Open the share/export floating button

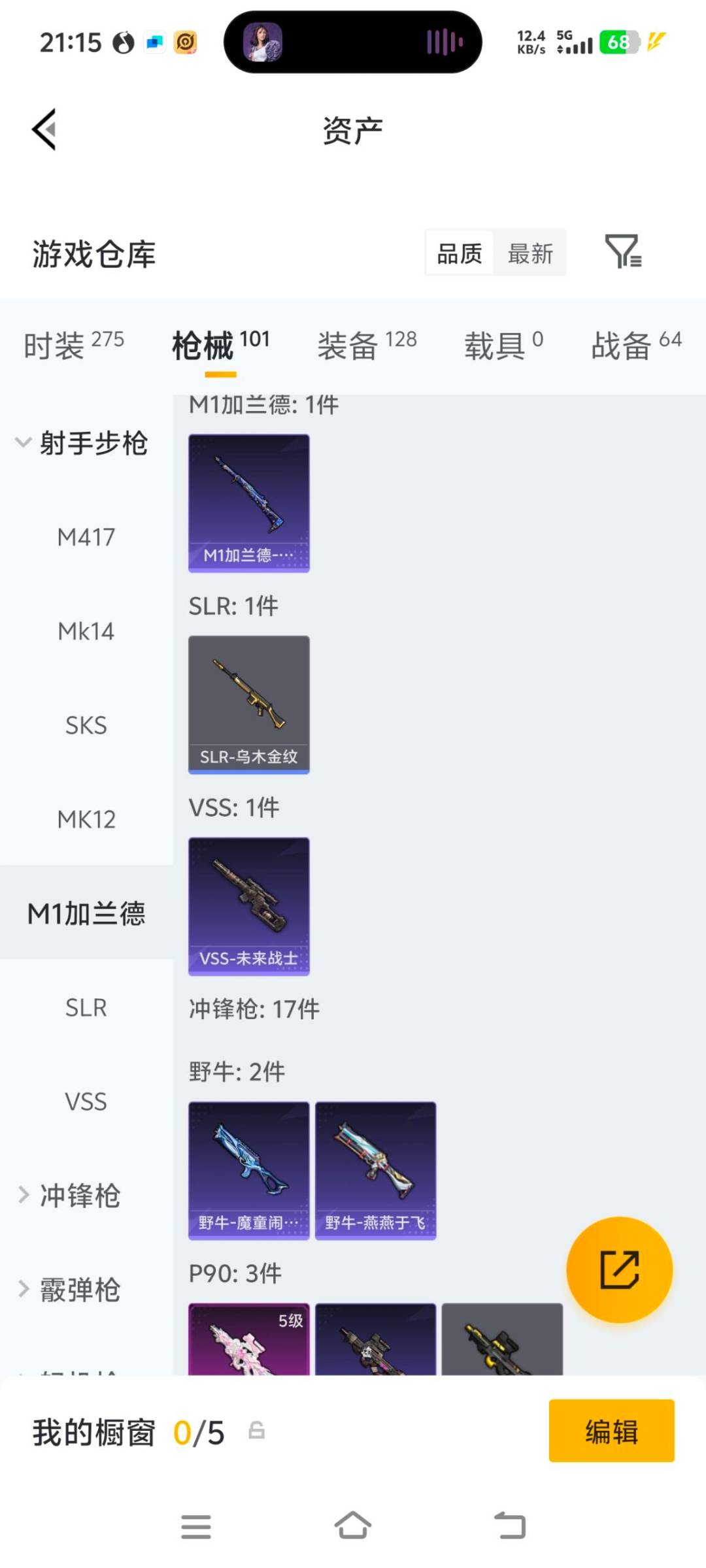click(x=620, y=1269)
